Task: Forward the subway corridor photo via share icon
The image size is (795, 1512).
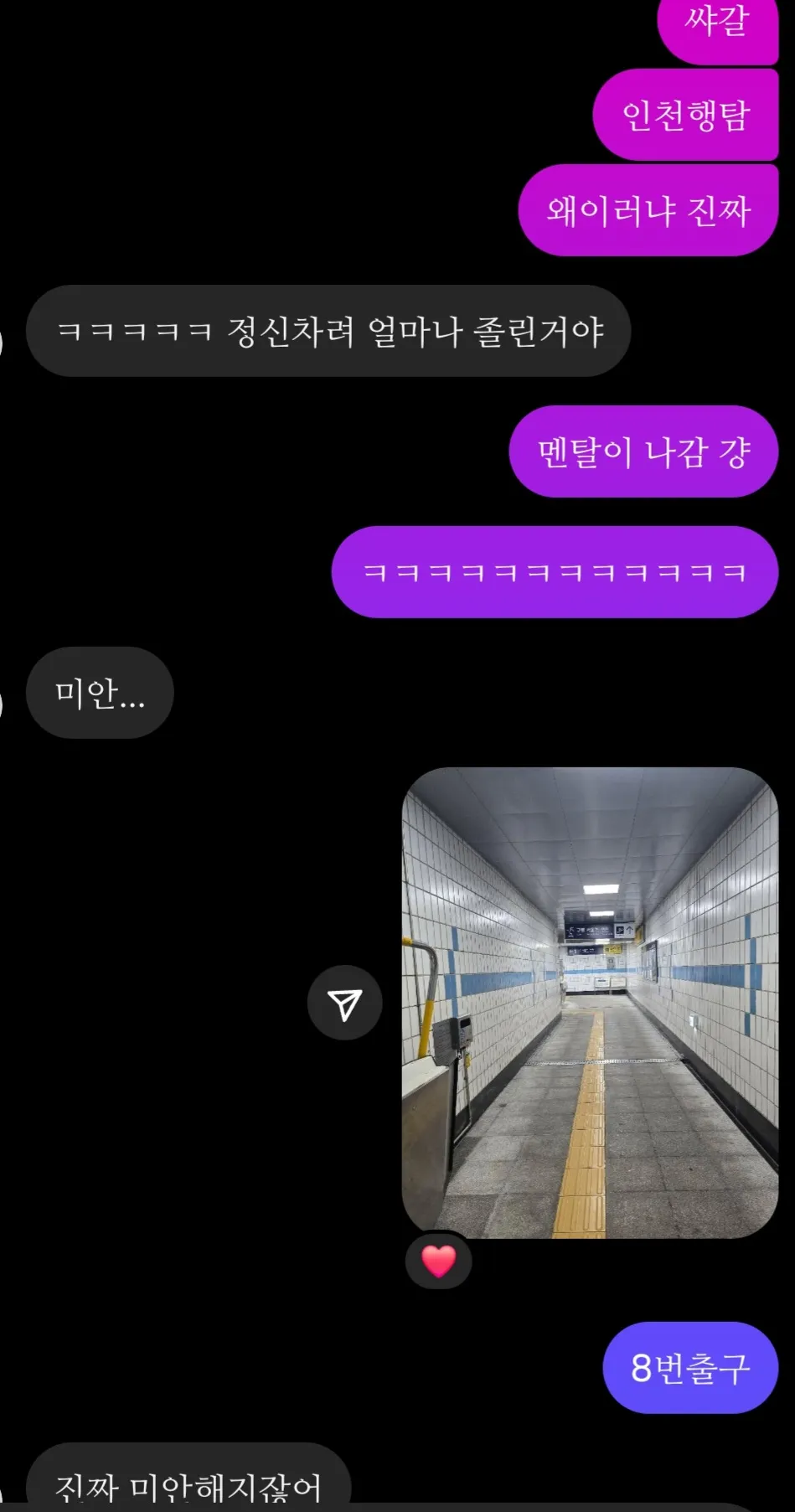Action: pos(344,1003)
